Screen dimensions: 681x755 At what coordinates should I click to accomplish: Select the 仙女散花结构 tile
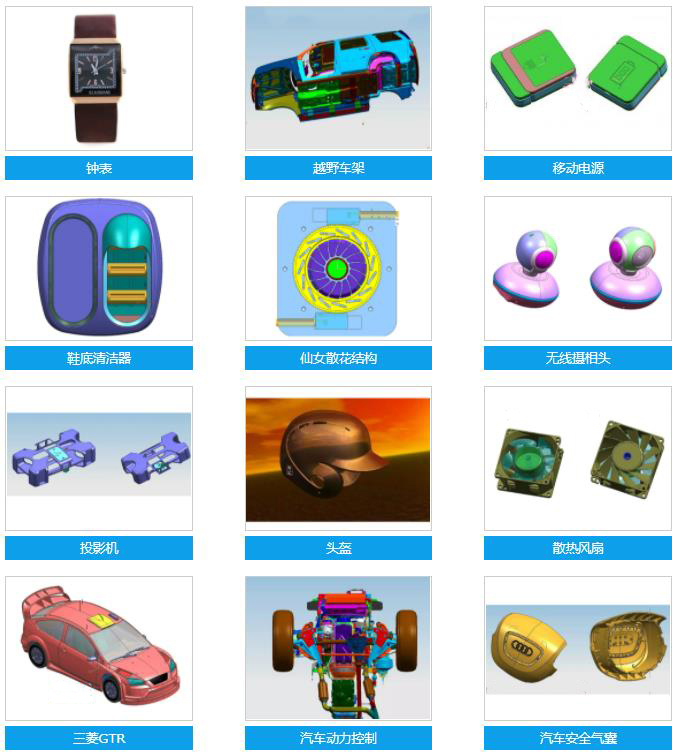pos(338,268)
